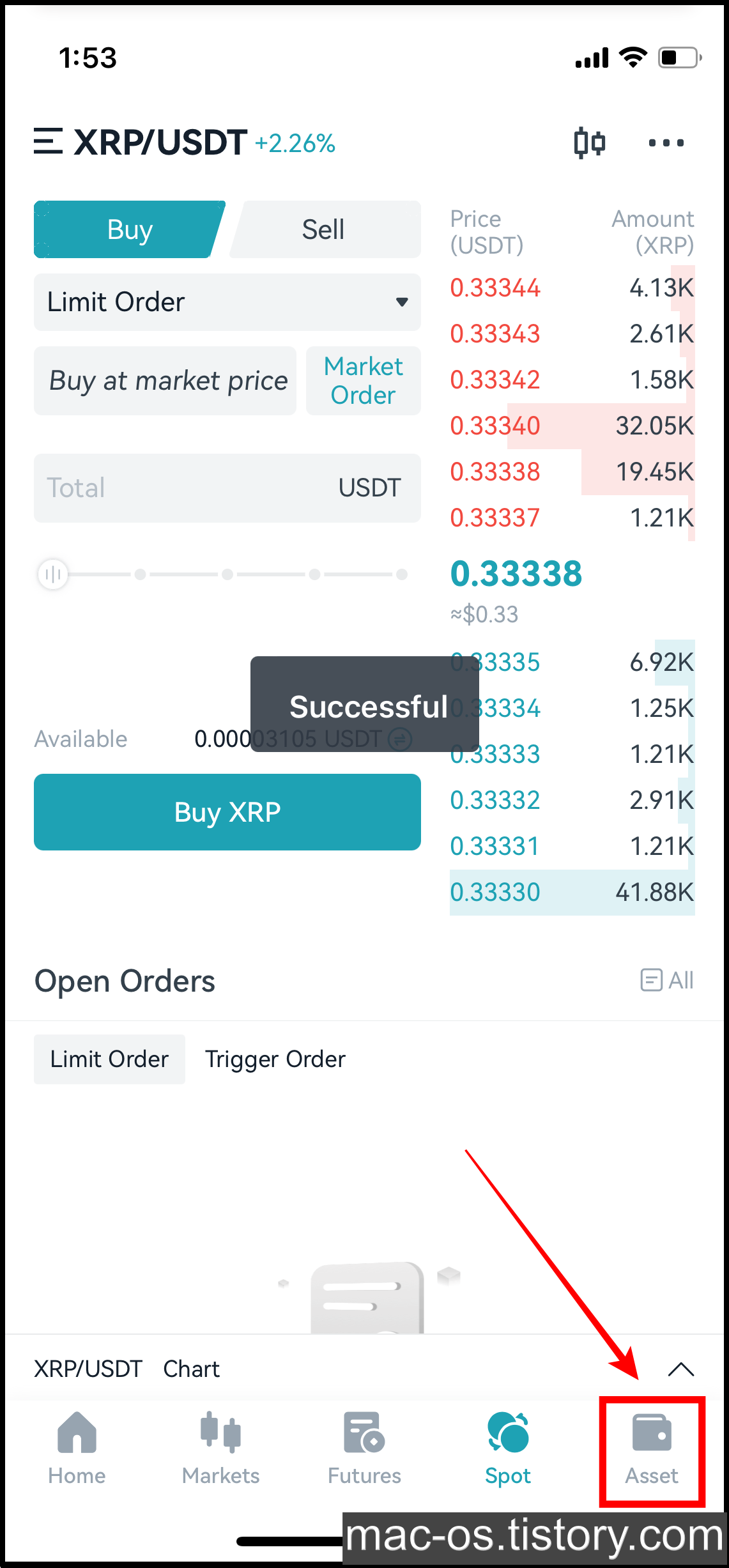Switch to Trigger Order tab
729x1568 pixels.
click(275, 1059)
